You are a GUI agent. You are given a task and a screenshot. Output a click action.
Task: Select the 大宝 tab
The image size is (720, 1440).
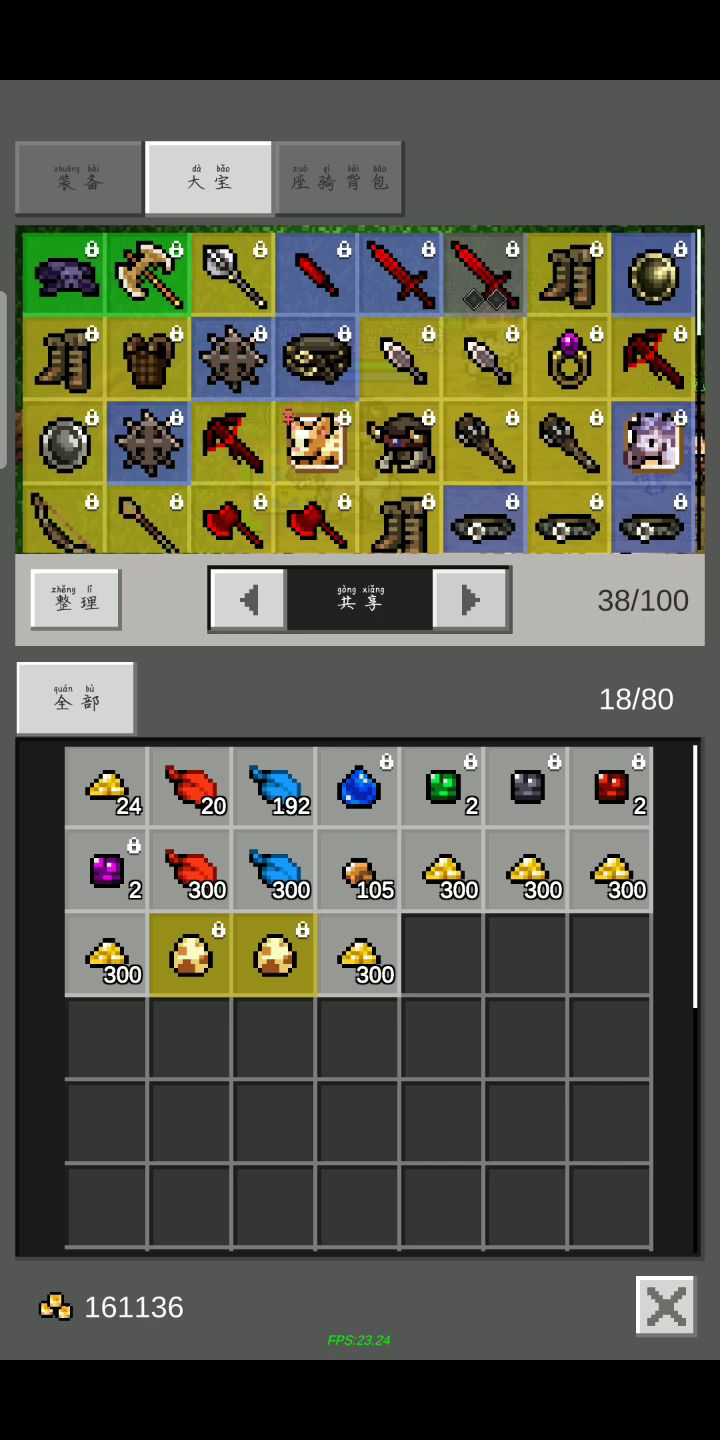209,178
